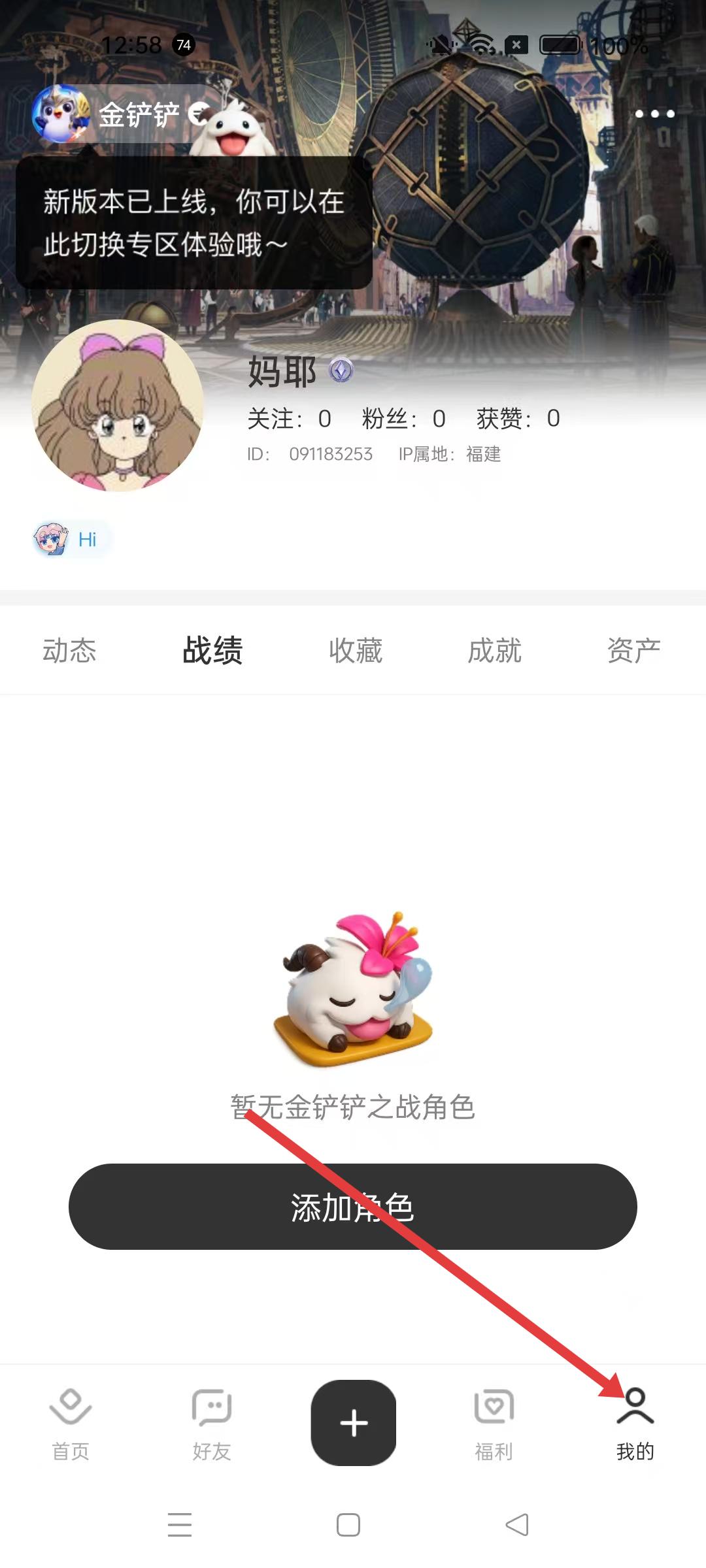View the 资产 tab
Image resolution: width=706 pixels, height=1568 pixels.
click(x=633, y=651)
